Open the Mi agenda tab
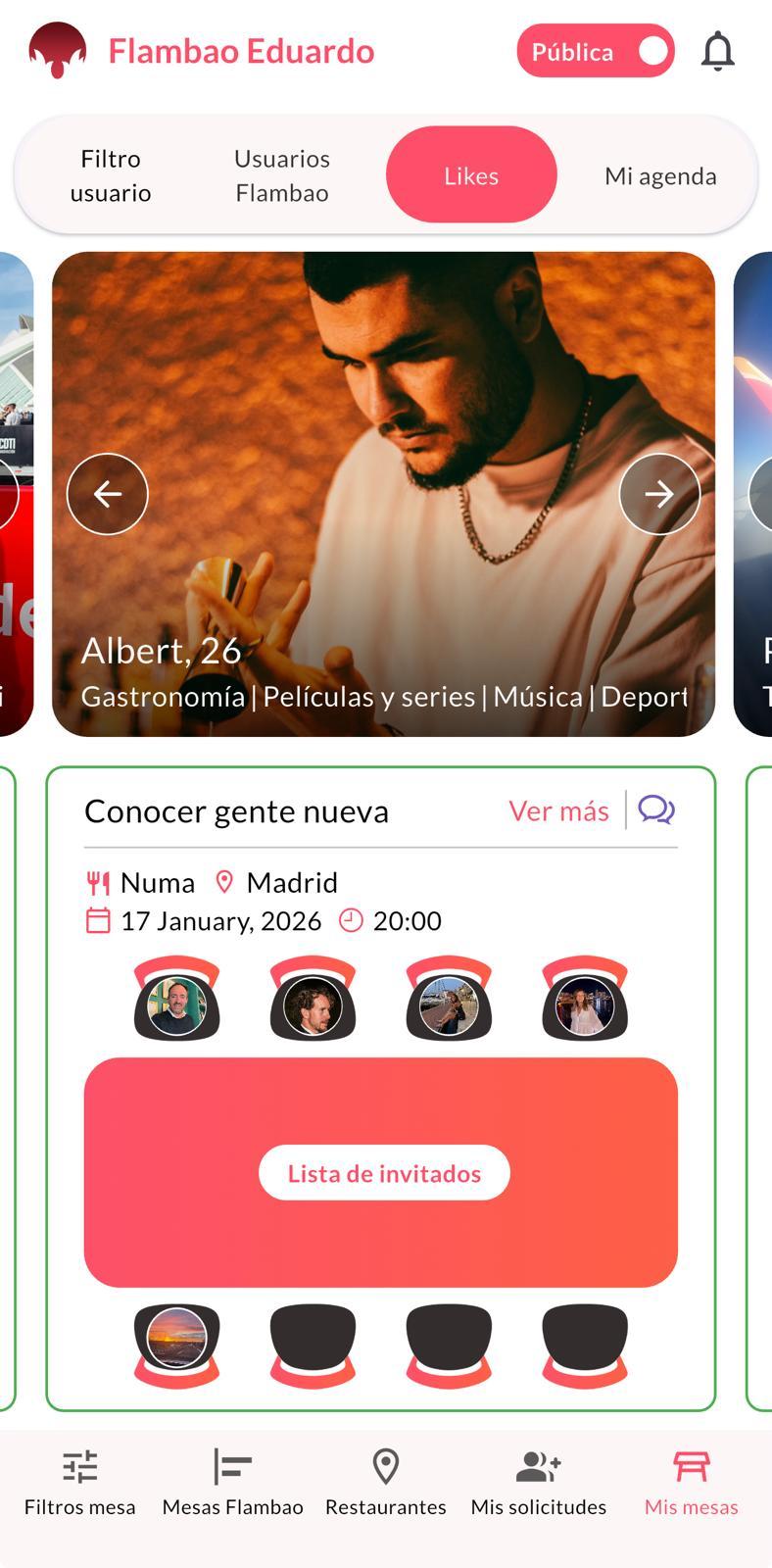 660,176
